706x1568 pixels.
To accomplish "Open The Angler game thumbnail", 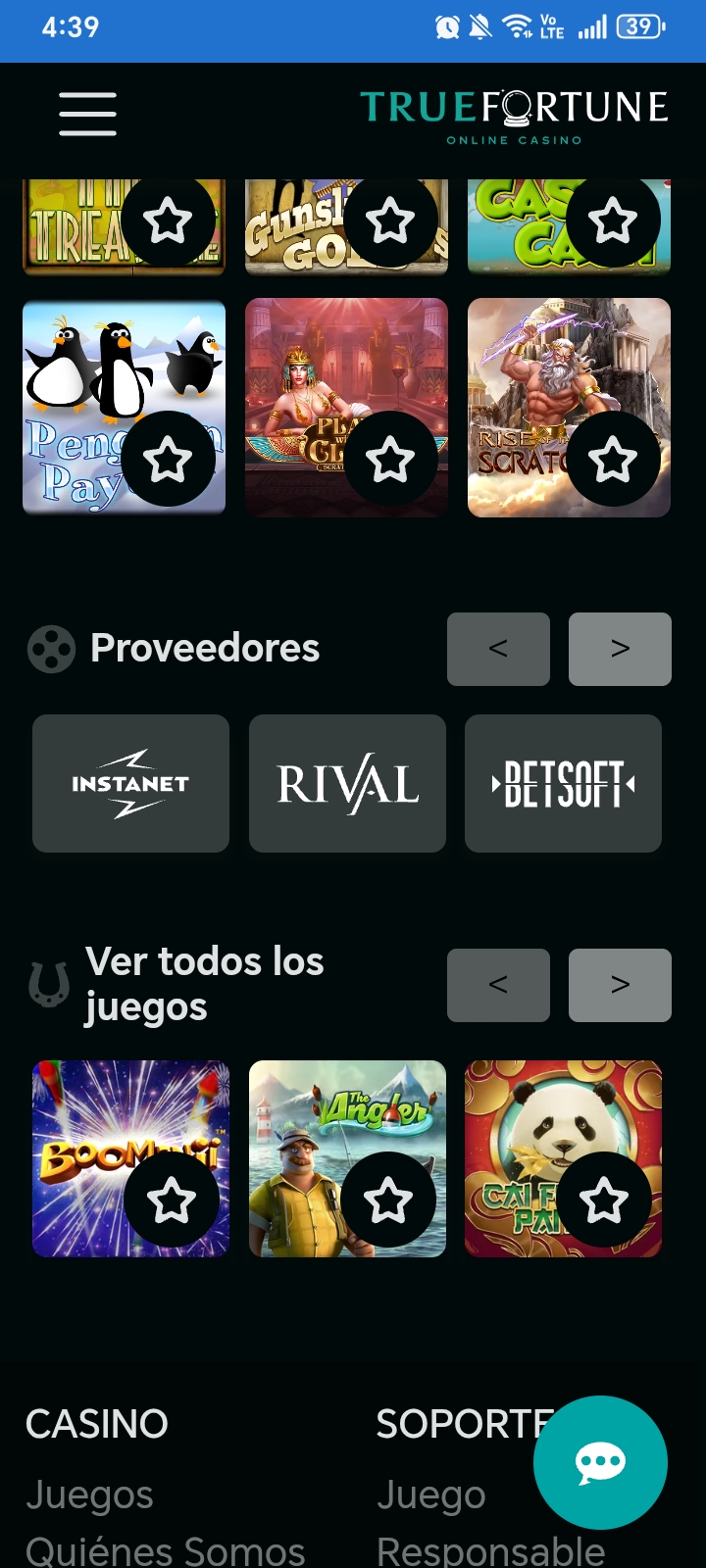I will click(347, 1137).
